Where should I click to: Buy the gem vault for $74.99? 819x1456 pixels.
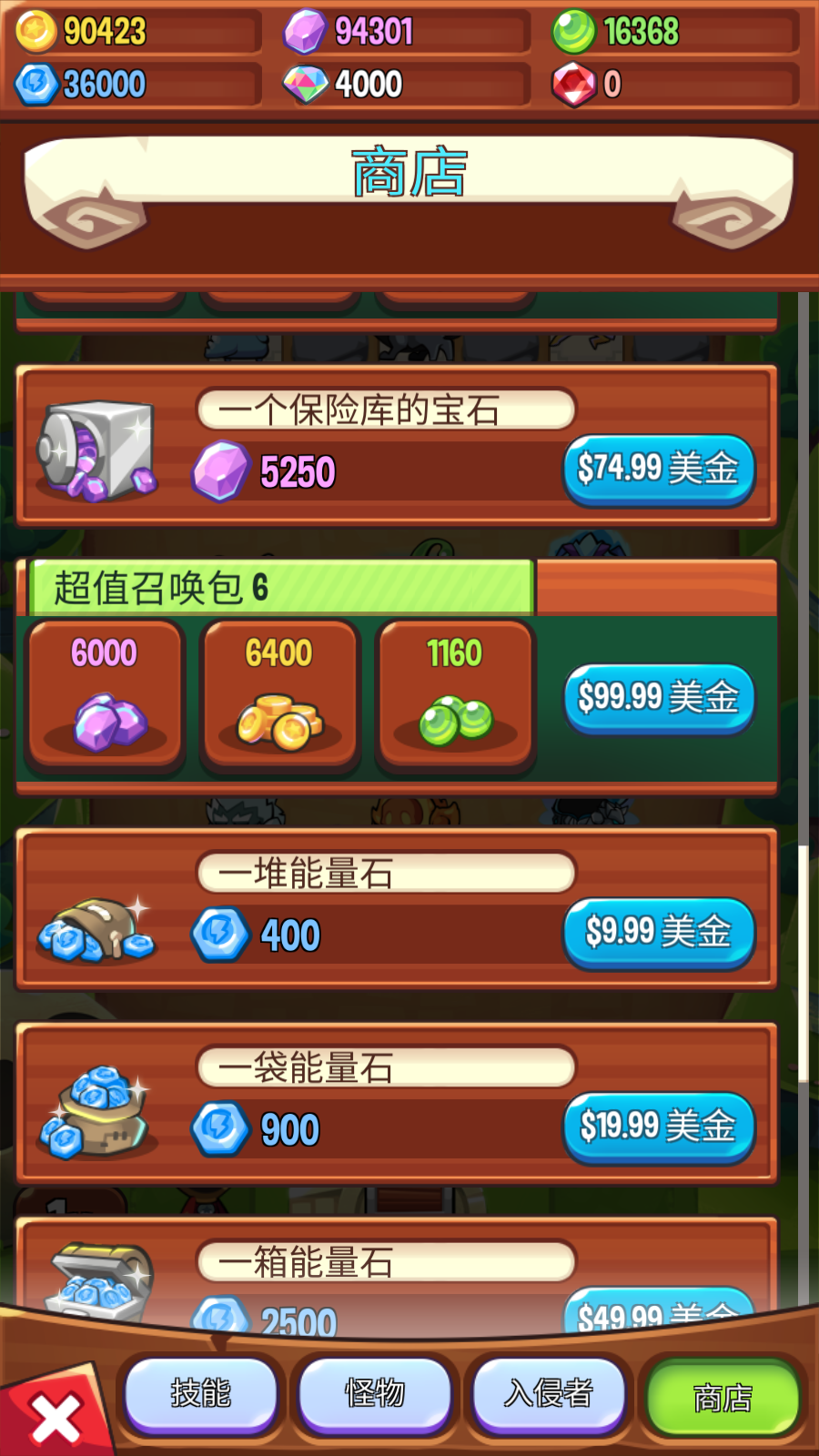click(658, 470)
